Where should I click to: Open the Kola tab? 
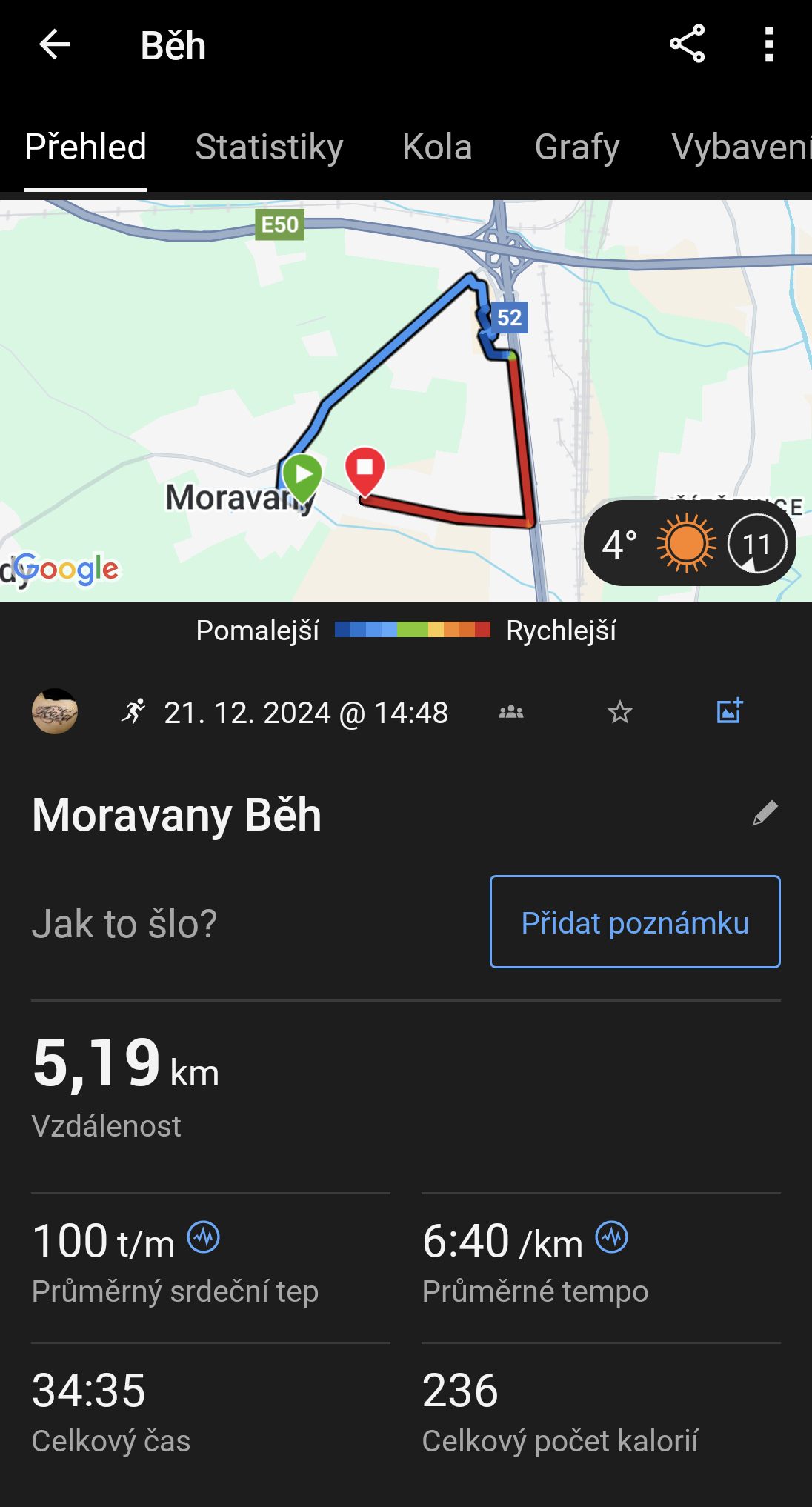pyautogui.click(x=437, y=147)
